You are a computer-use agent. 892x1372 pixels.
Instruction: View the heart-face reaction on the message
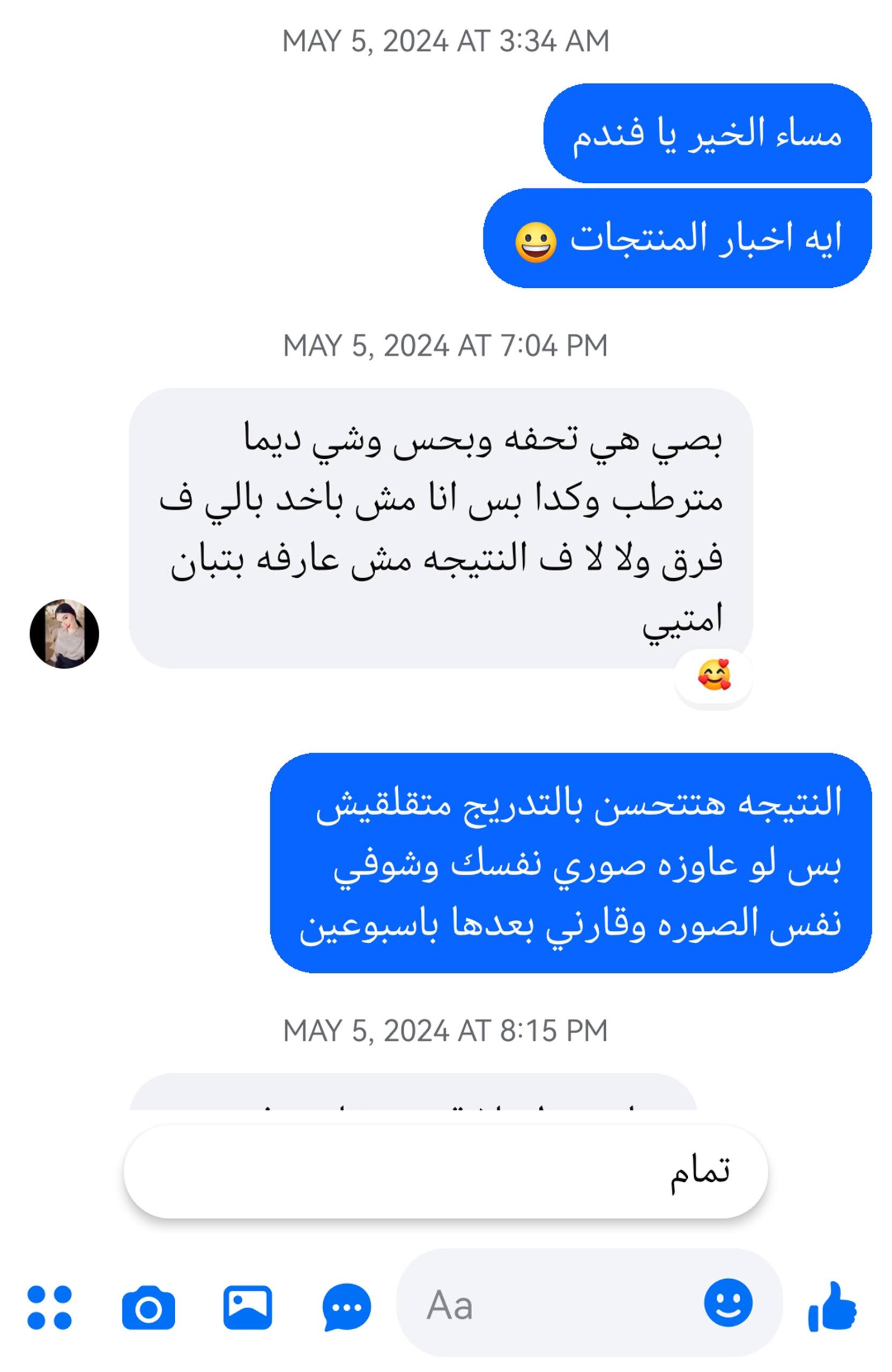tap(714, 675)
